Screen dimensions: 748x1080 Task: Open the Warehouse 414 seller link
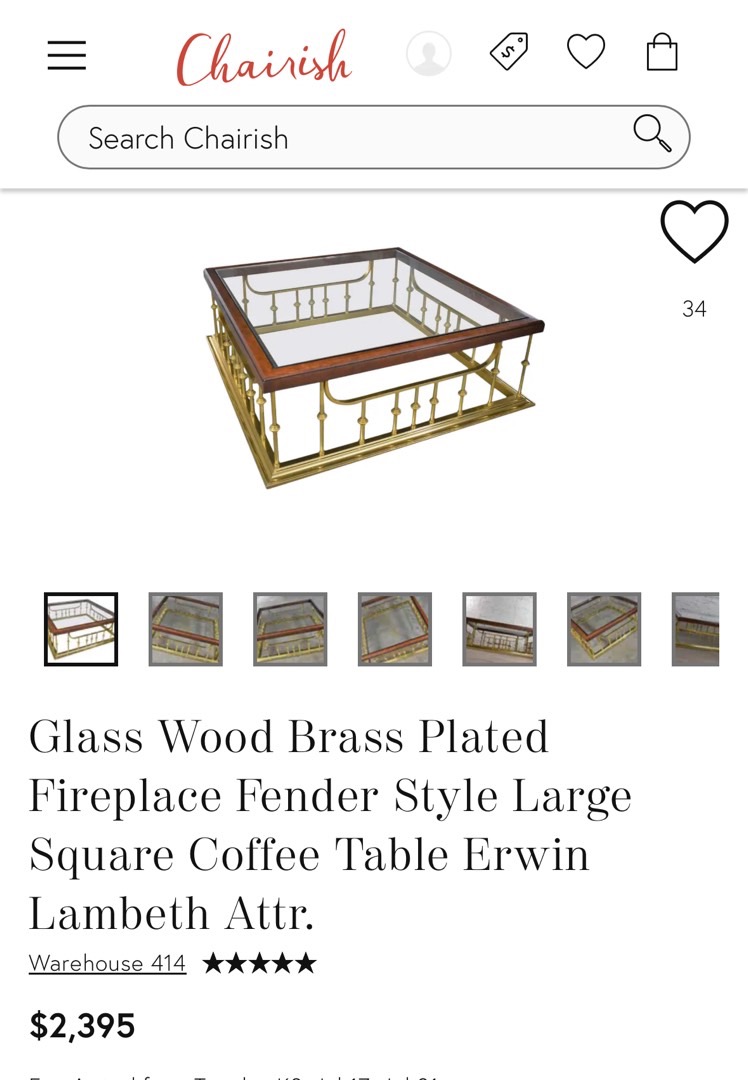[107, 963]
